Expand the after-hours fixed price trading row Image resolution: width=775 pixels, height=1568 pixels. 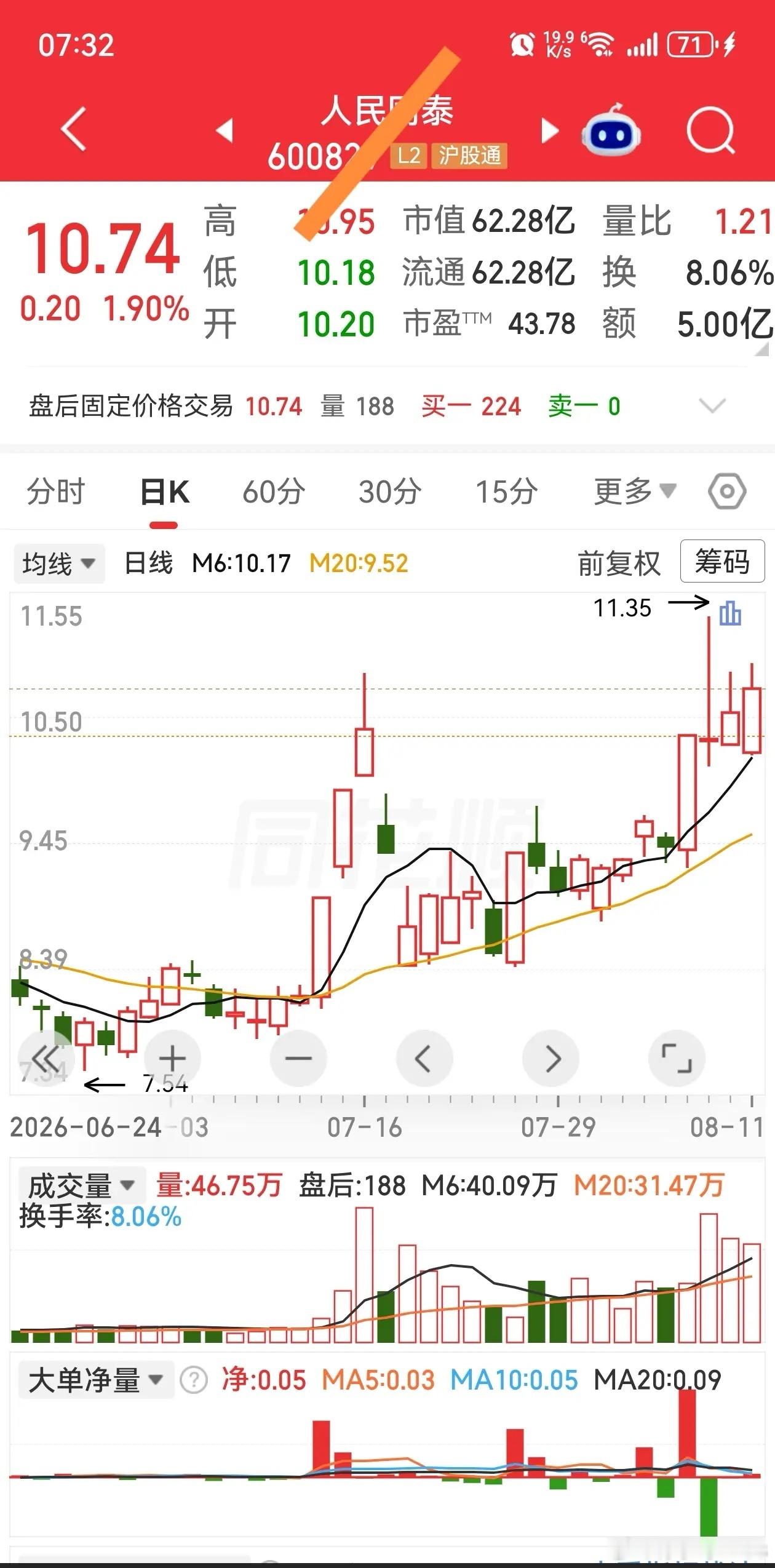click(x=713, y=406)
